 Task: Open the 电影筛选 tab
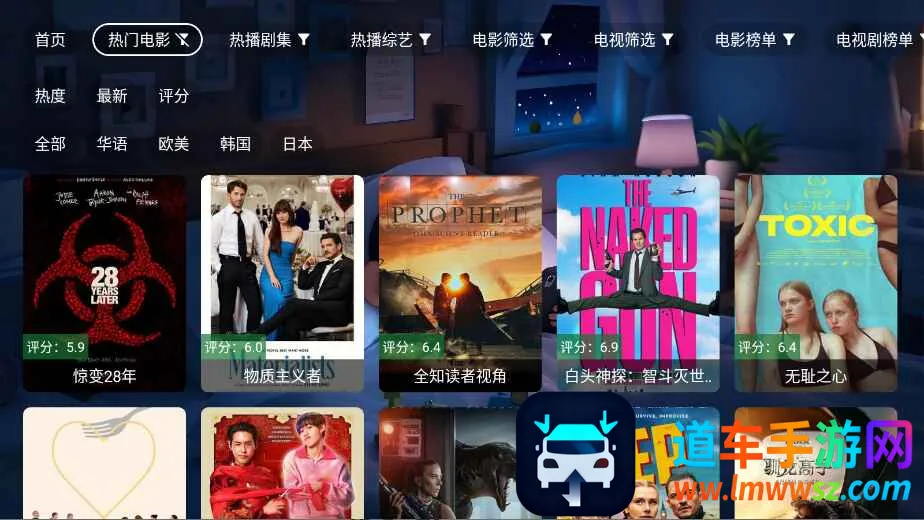[512, 40]
